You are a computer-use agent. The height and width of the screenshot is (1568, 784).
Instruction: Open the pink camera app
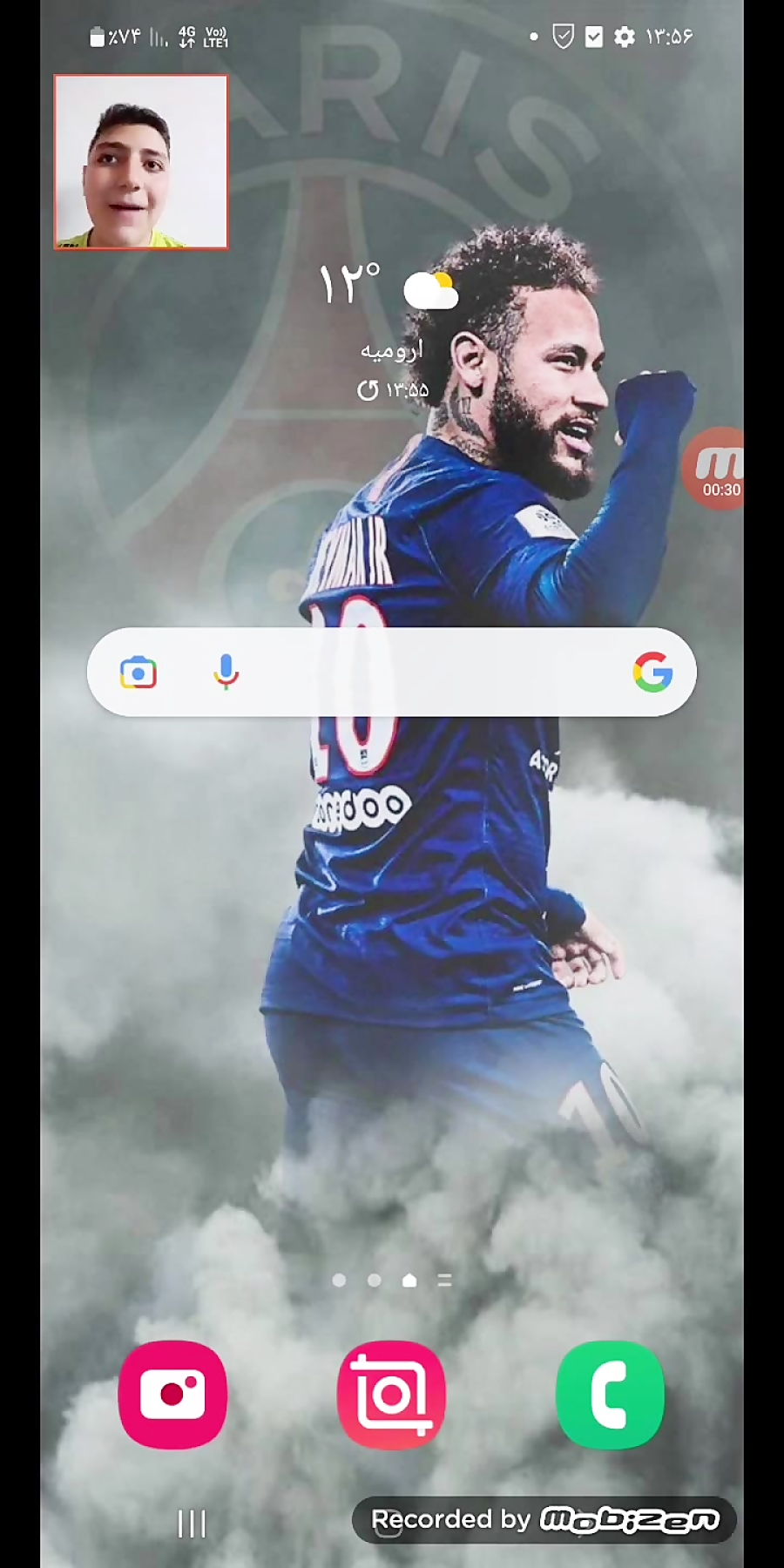(x=172, y=1395)
